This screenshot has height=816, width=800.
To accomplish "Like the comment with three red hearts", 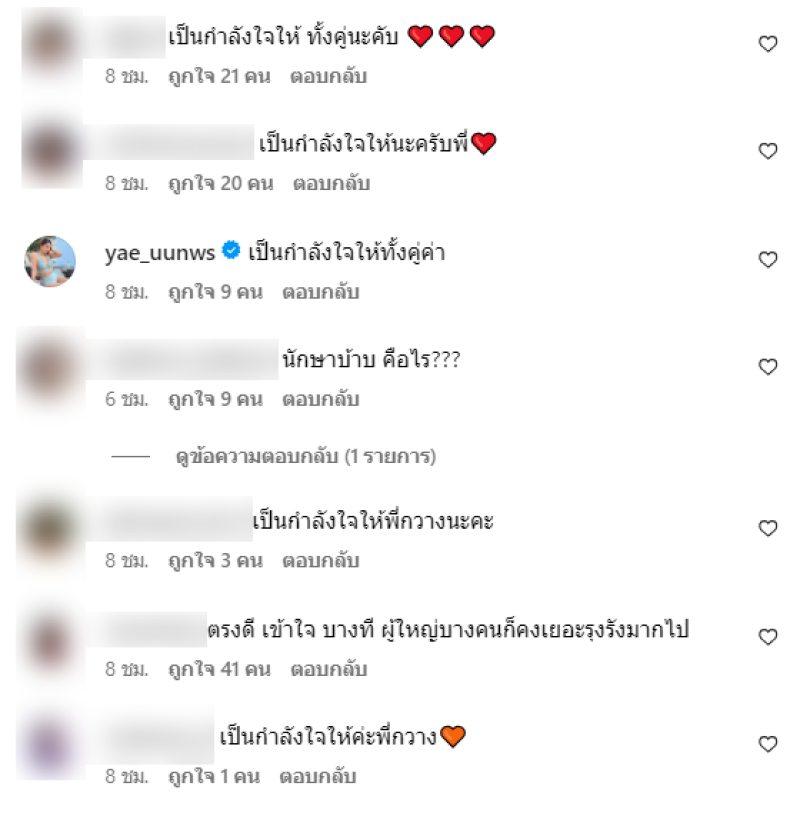I will 767,43.
